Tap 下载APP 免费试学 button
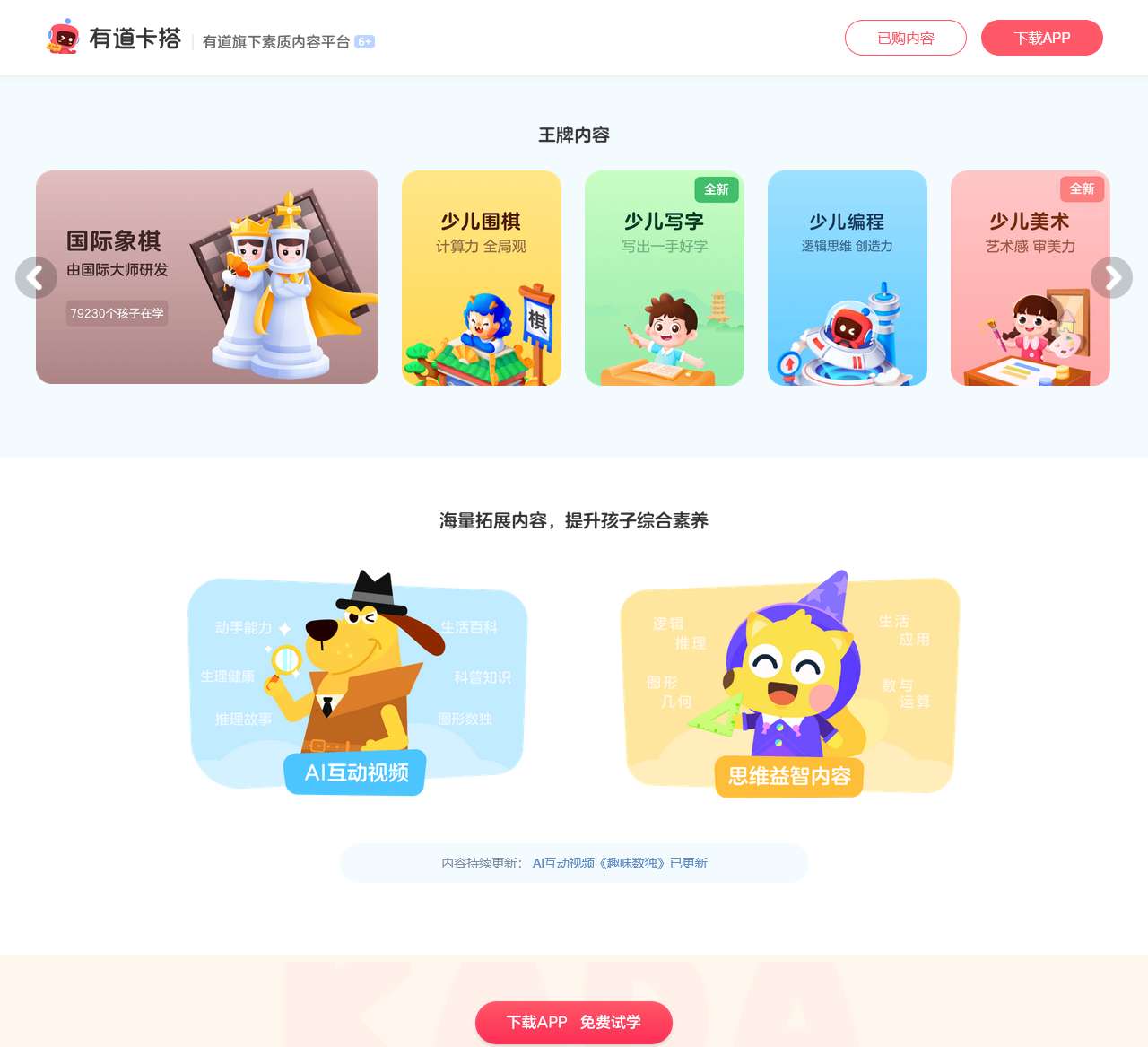This screenshot has height=1047, width=1148. click(574, 1022)
